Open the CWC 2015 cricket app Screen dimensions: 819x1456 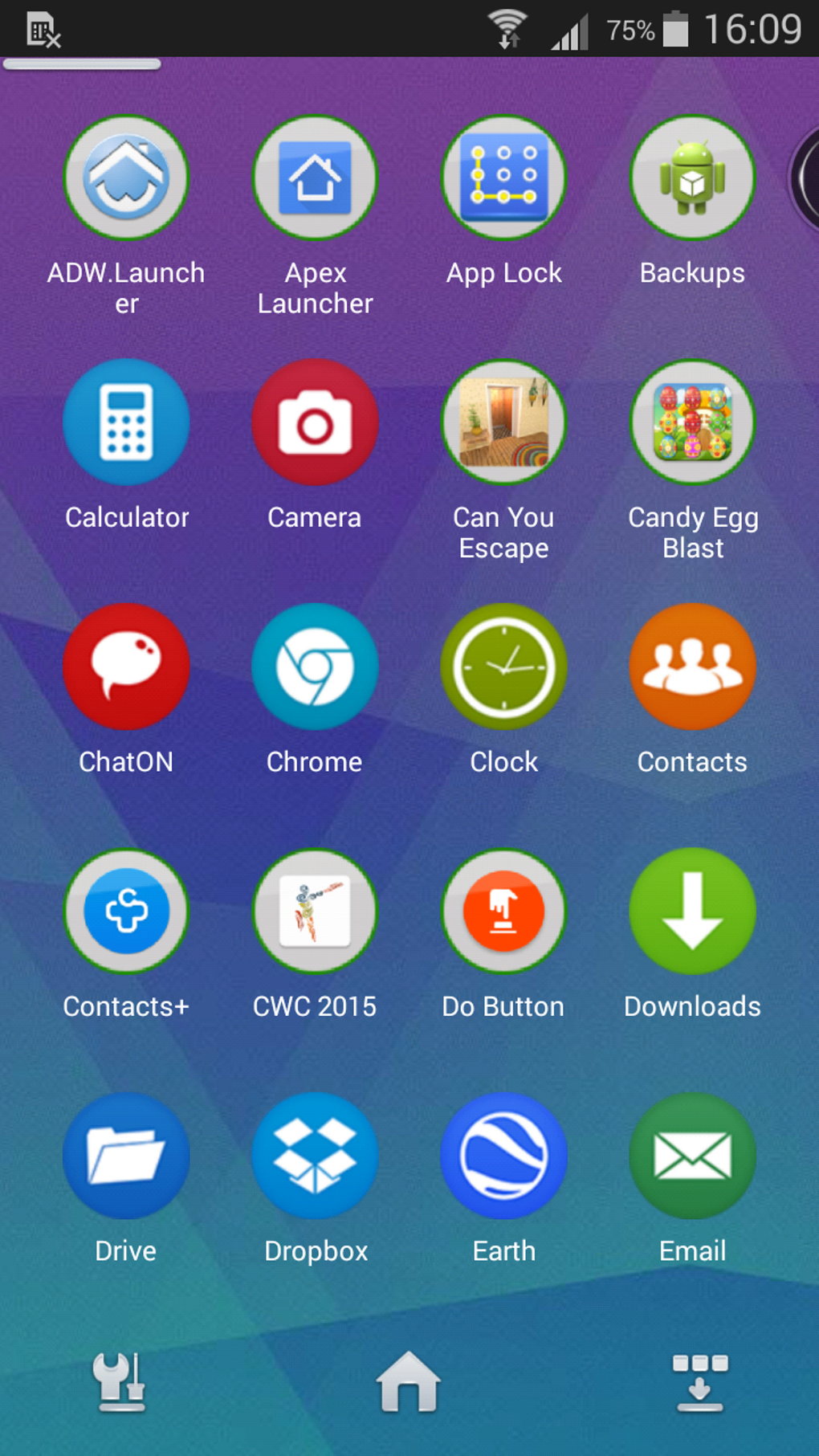[315, 912]
